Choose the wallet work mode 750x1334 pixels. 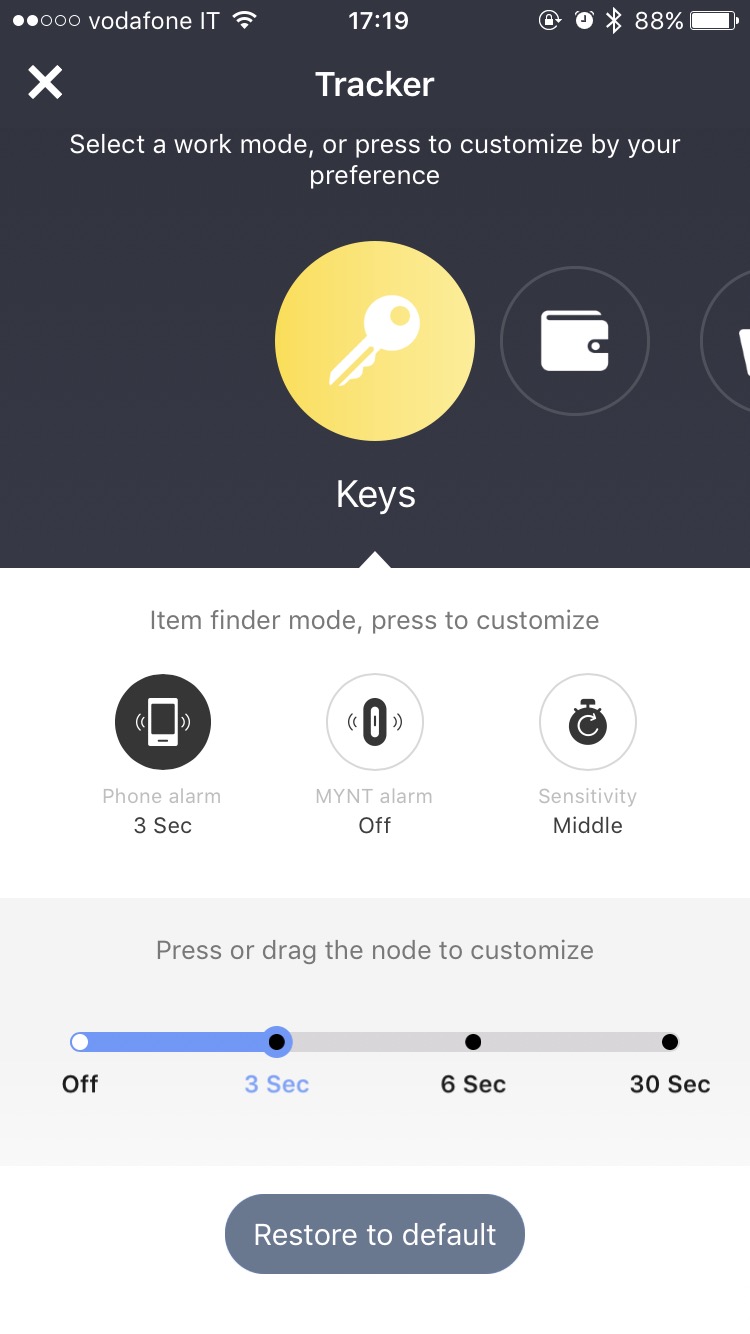(575, 341)
